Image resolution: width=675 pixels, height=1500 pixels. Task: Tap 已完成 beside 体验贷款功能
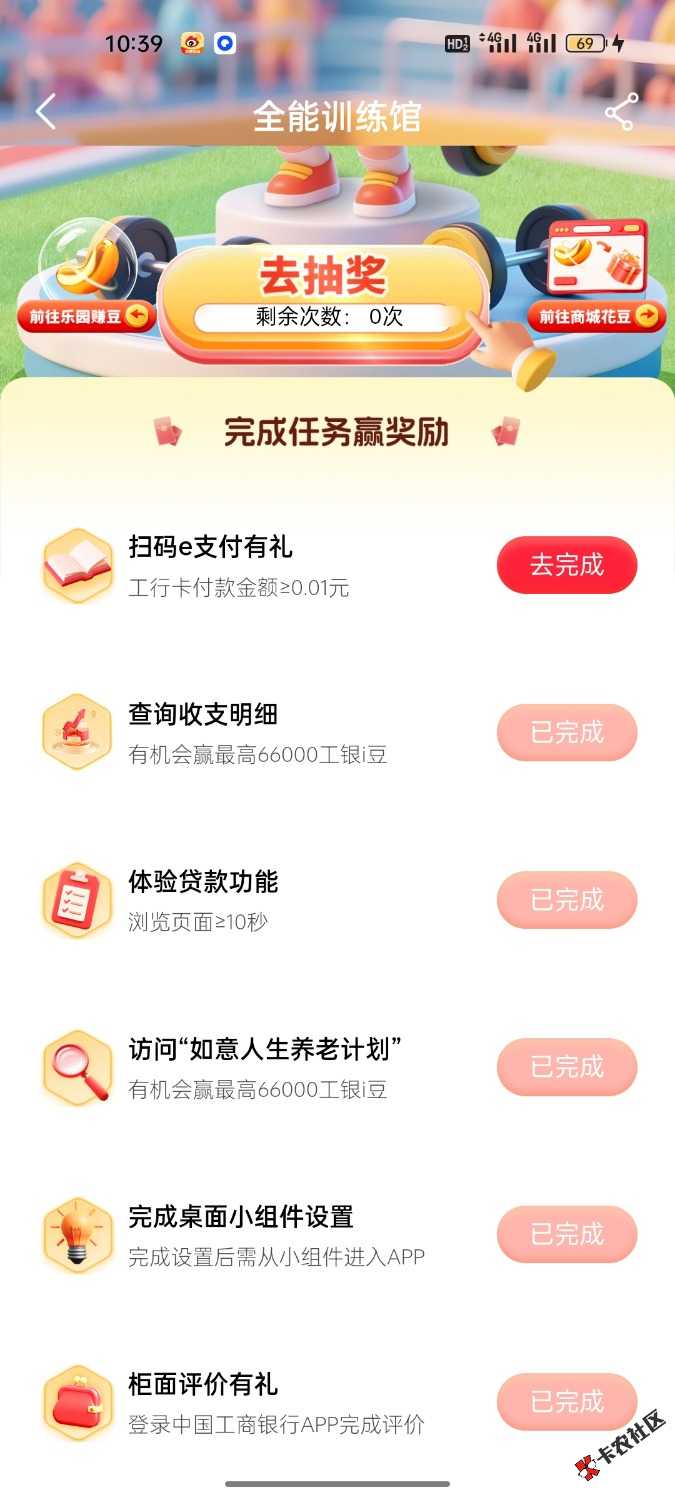pyautogui.click(x=566, y=900)
